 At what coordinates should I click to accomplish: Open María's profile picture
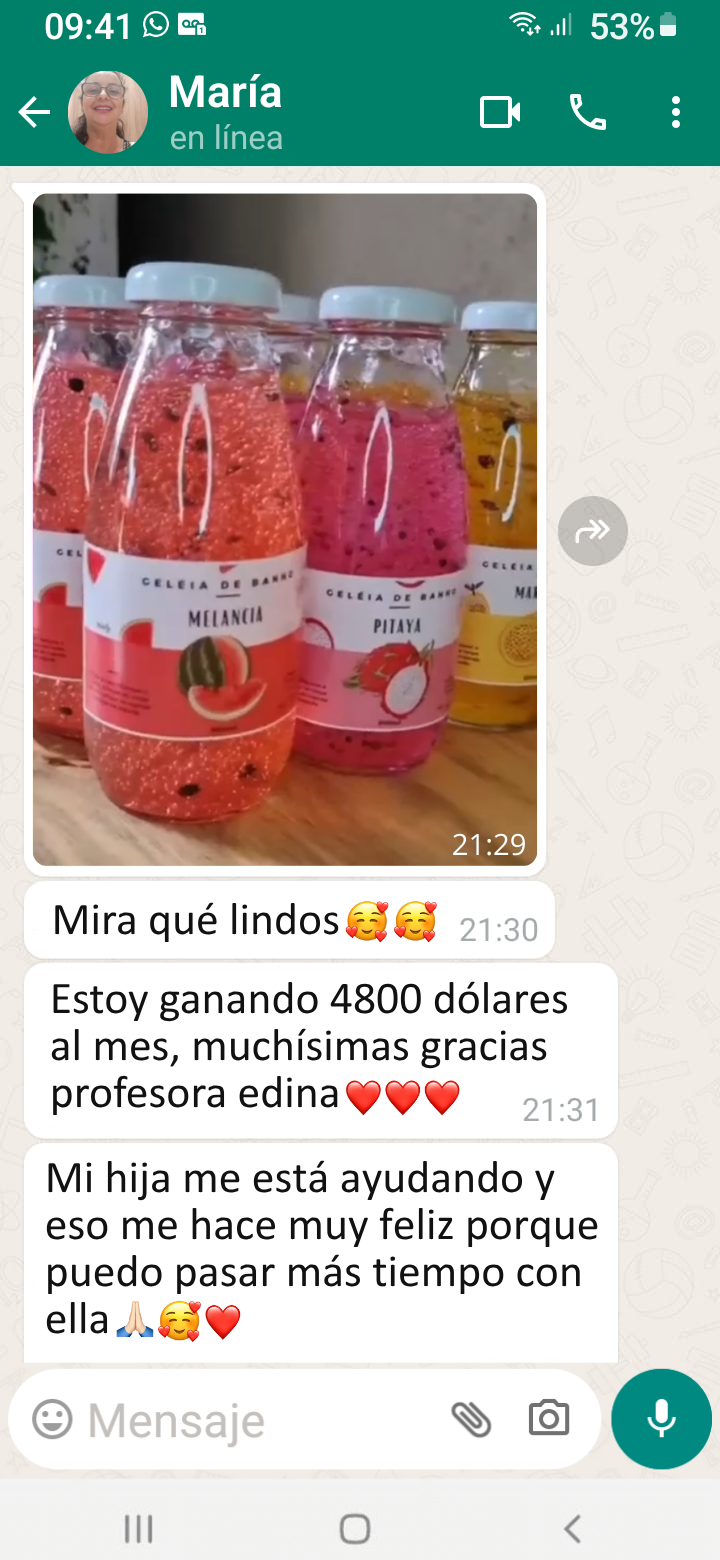[108, 113]
